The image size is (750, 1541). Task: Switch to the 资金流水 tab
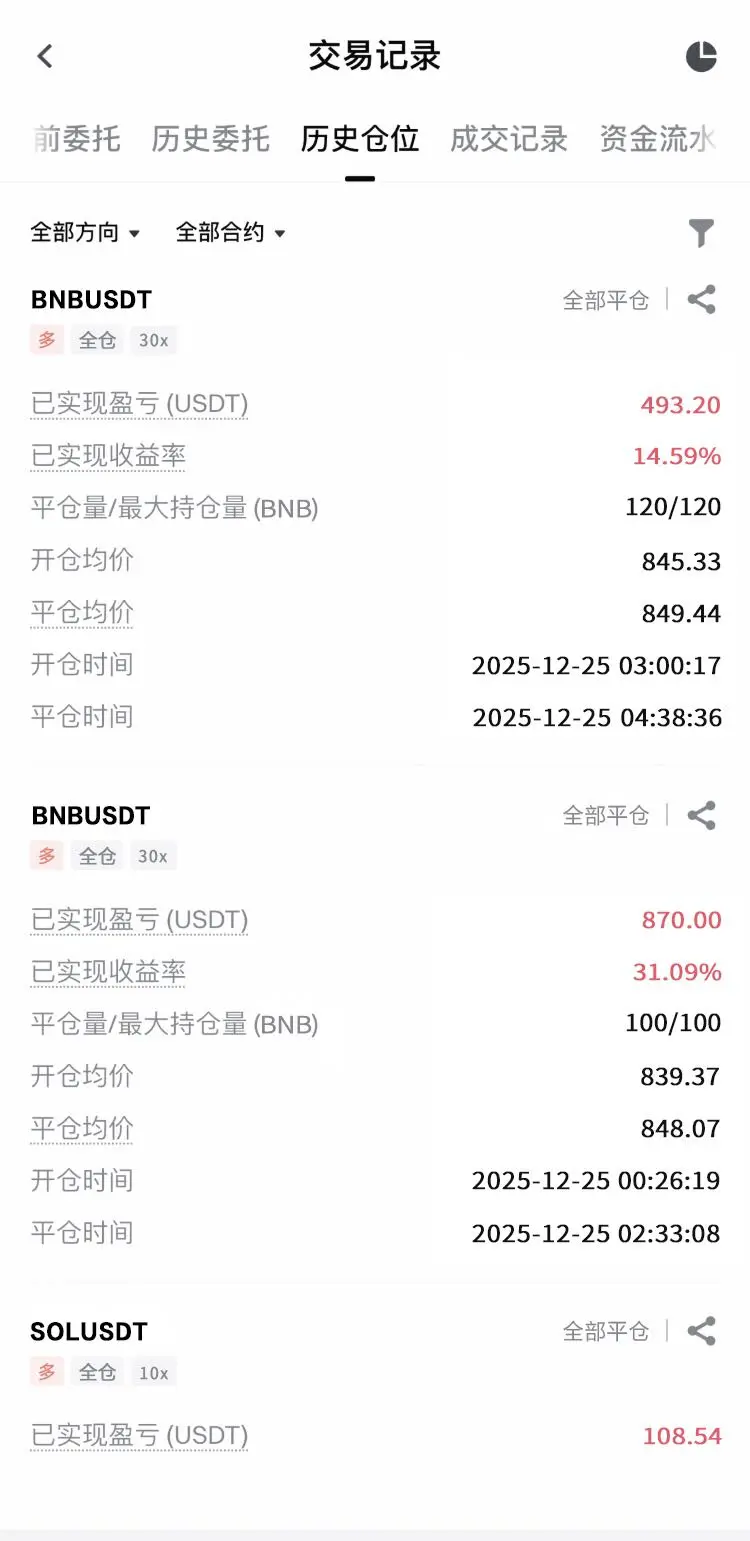tap(657, 139)
